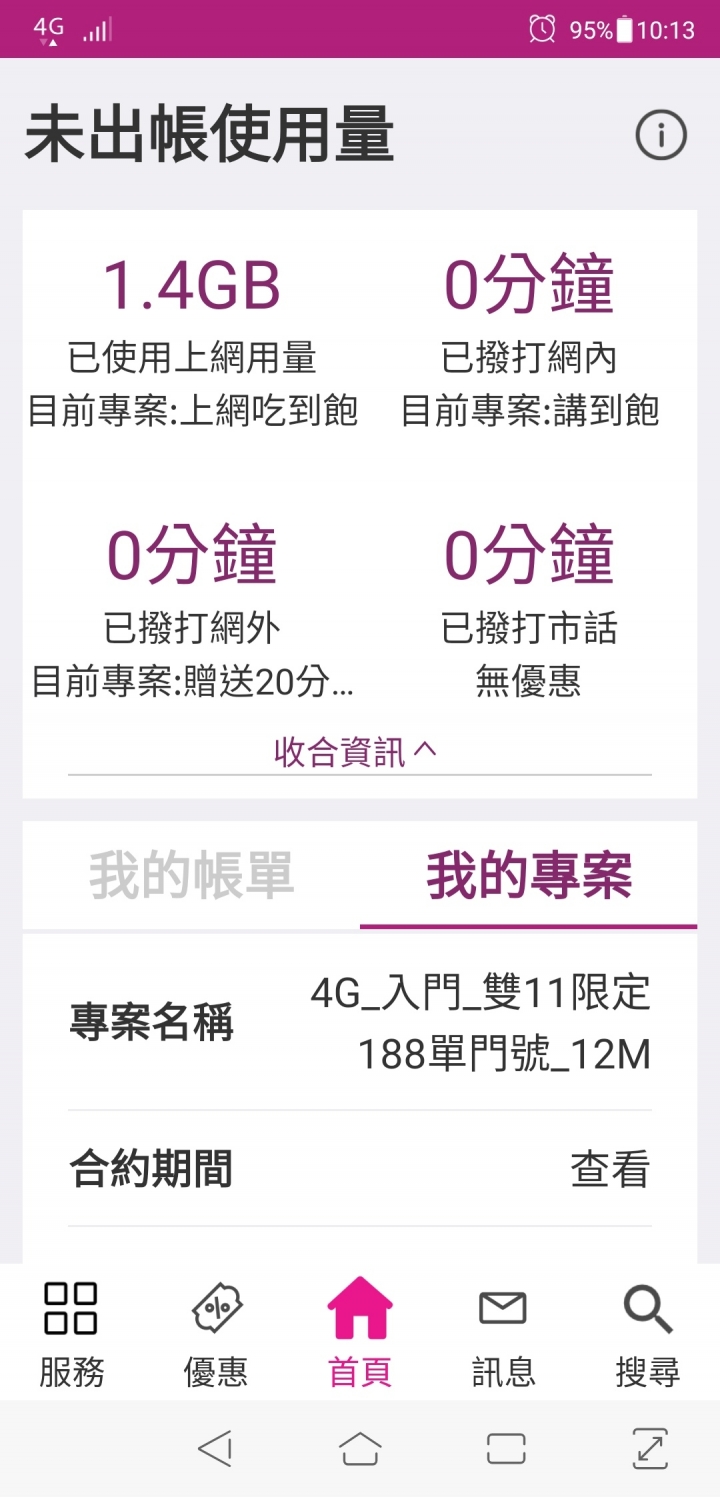Tap the system back button

(215, 1448)
